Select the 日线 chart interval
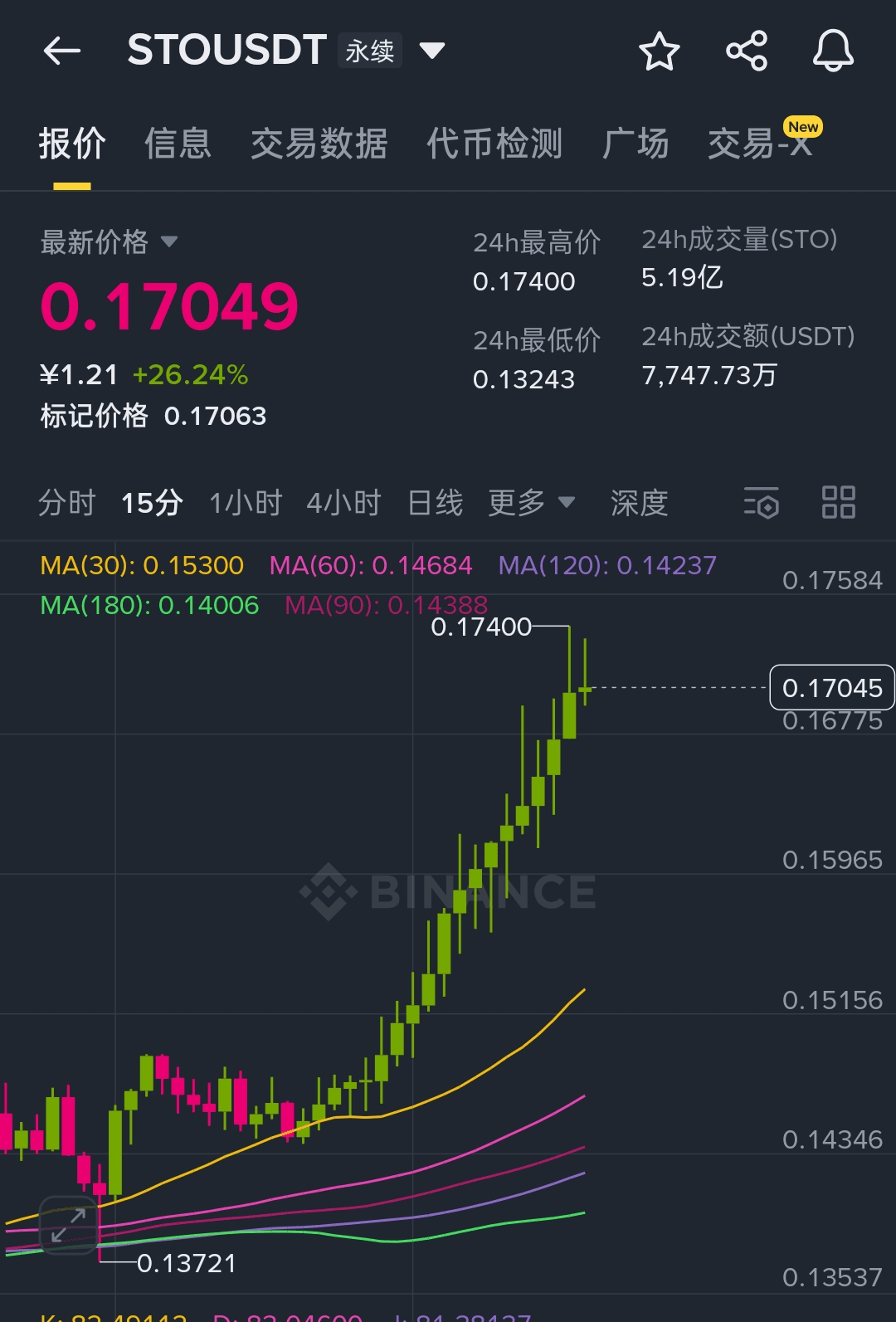The width and height of the screenshot is (896, 1322). tap(436, 503)
